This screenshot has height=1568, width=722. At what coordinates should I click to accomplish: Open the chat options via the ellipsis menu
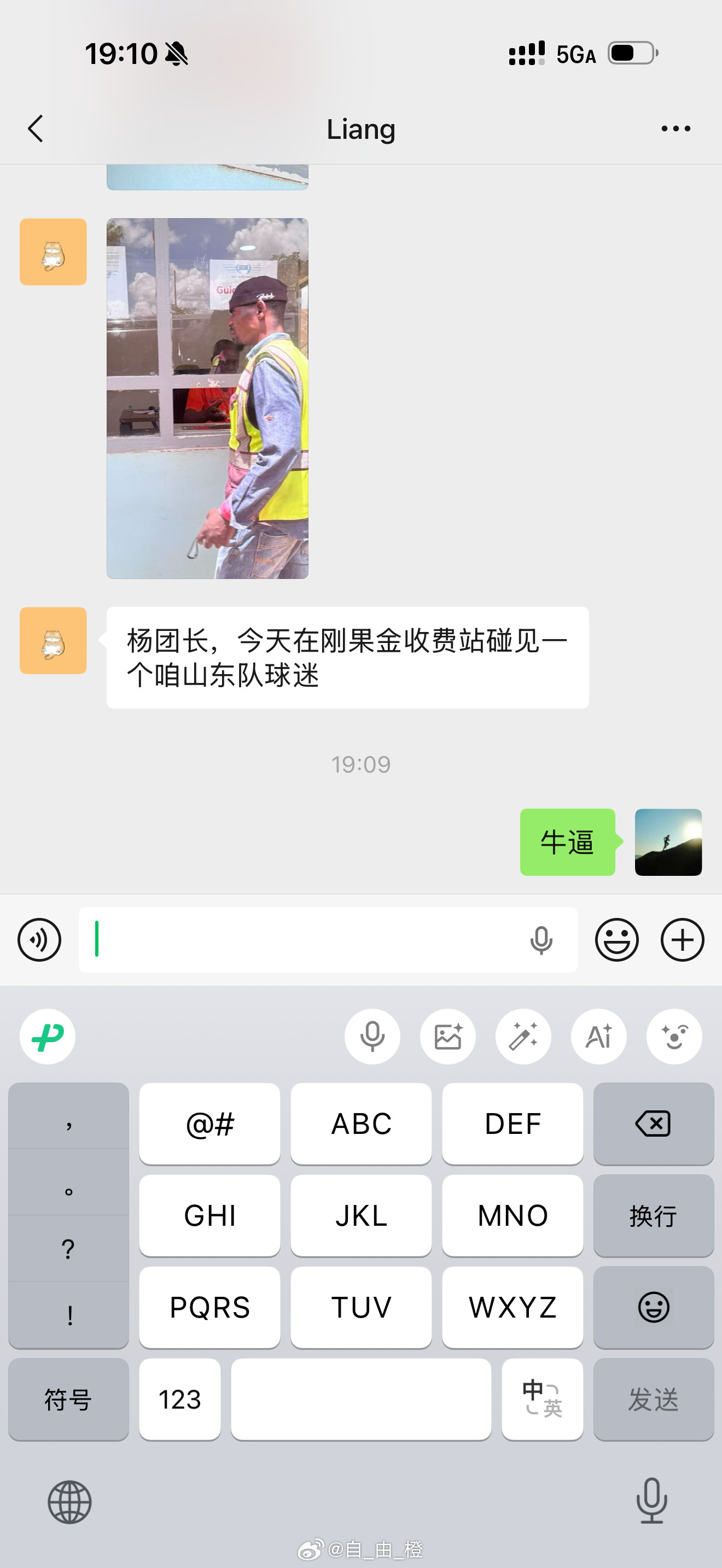tap(676, 128)
